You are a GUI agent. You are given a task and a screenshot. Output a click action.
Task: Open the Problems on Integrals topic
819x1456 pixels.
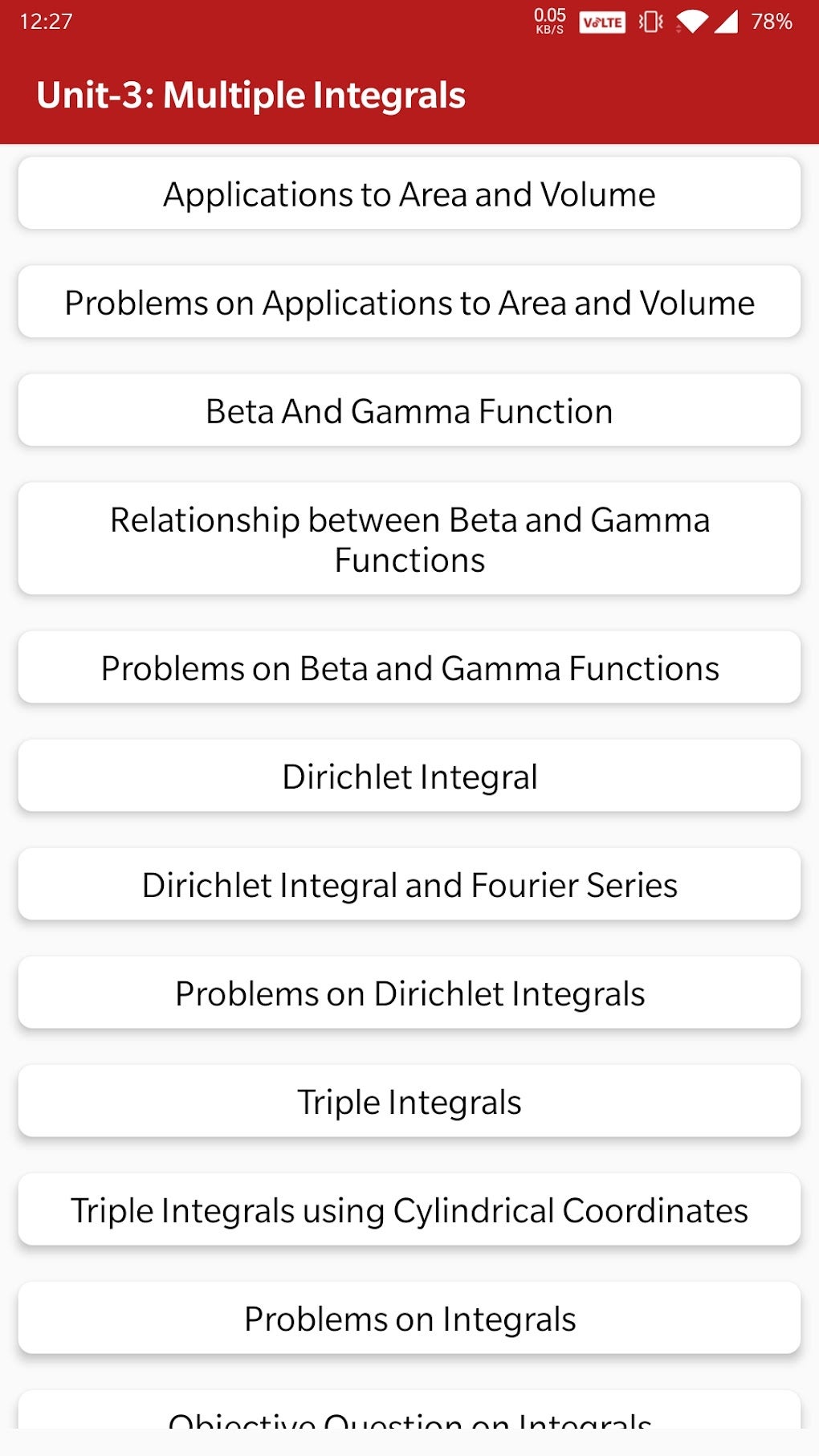[409, 1318]
